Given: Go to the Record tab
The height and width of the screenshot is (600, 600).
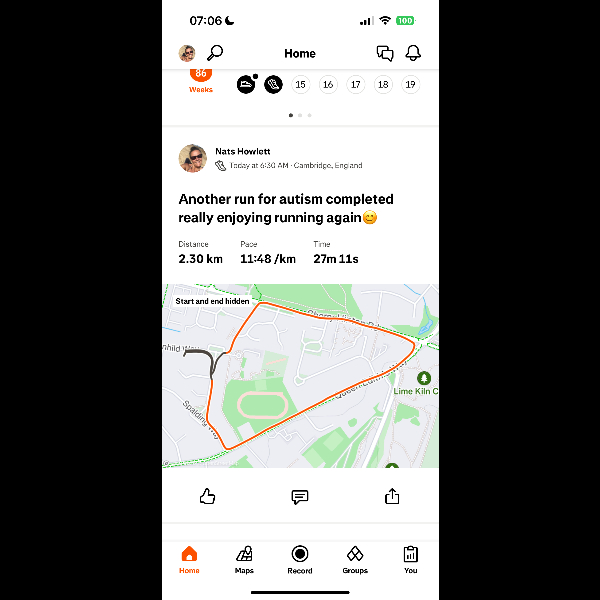Looking at the screenshot, I should [300, 559].
